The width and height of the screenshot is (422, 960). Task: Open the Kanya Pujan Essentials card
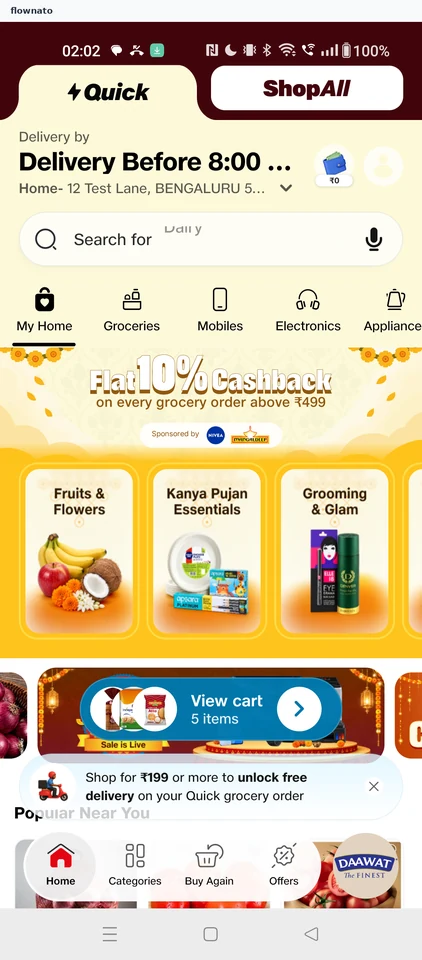click(207, 551)
